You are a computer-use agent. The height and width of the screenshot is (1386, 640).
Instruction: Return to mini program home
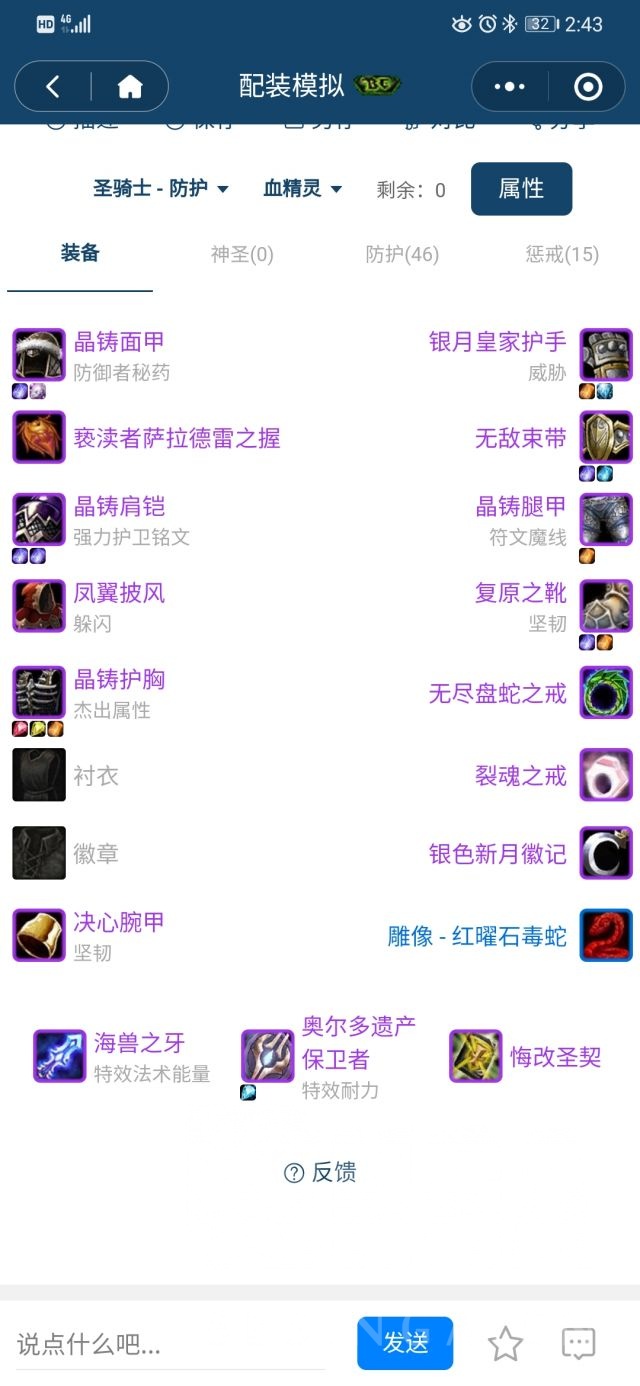(x=130, y=87)
